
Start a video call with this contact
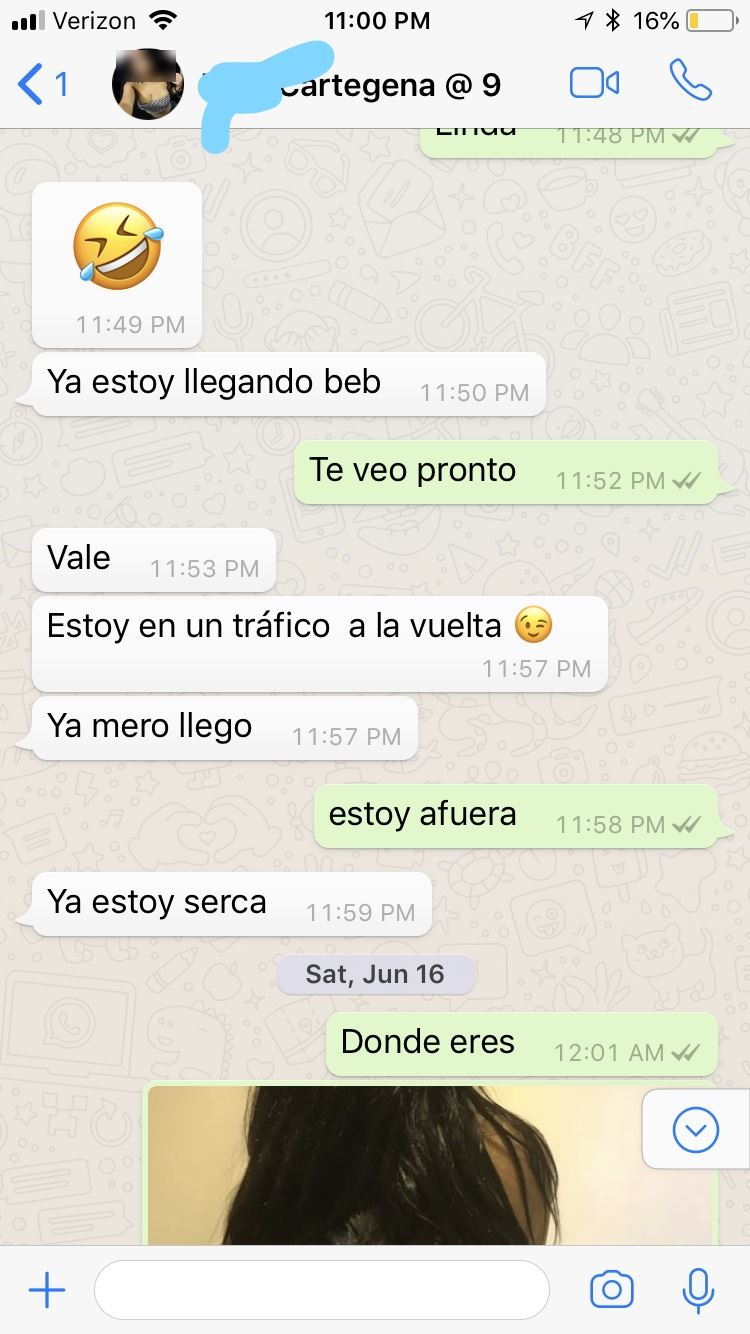(594, 83)
